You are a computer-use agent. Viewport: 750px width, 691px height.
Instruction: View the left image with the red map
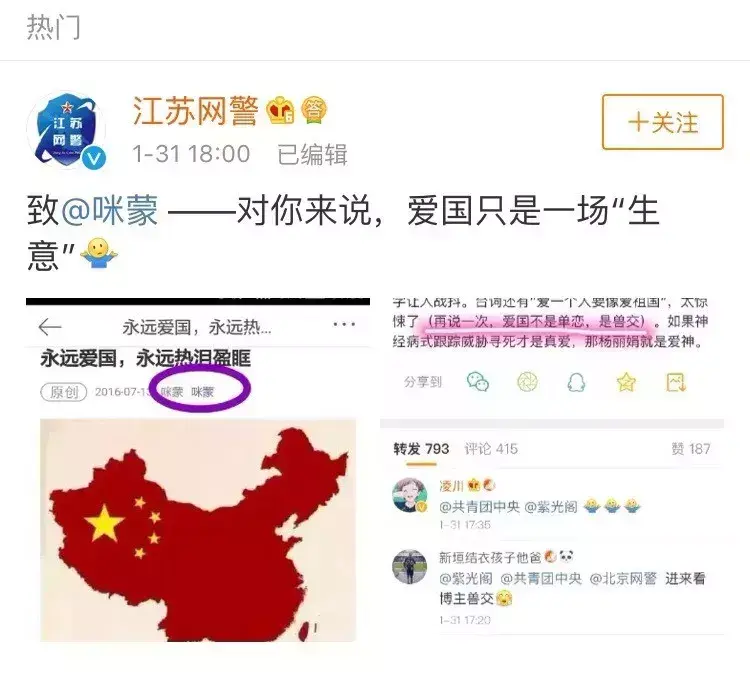pyautogui.click(x=198, y=470)
